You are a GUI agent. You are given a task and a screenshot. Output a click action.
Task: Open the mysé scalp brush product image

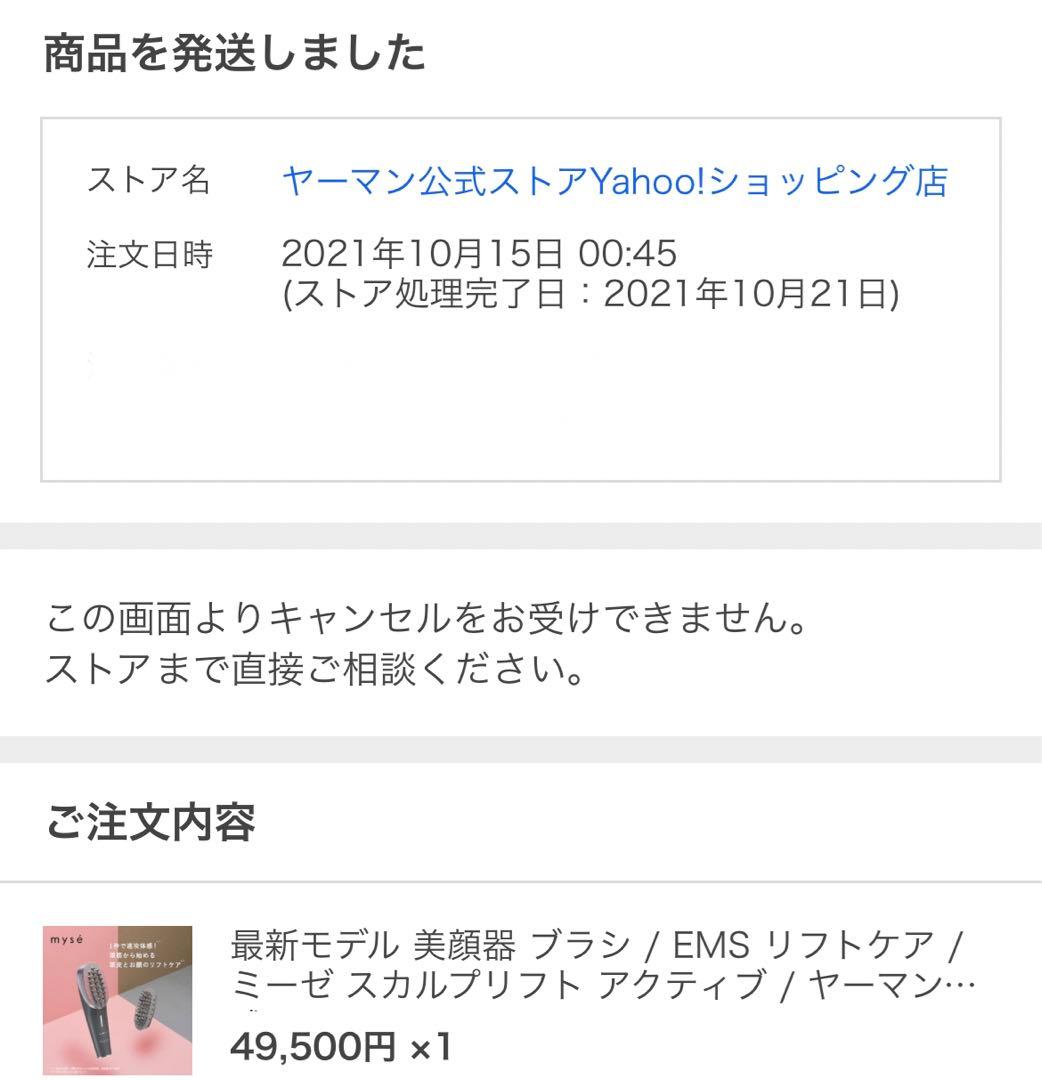(x=118, y=999)
